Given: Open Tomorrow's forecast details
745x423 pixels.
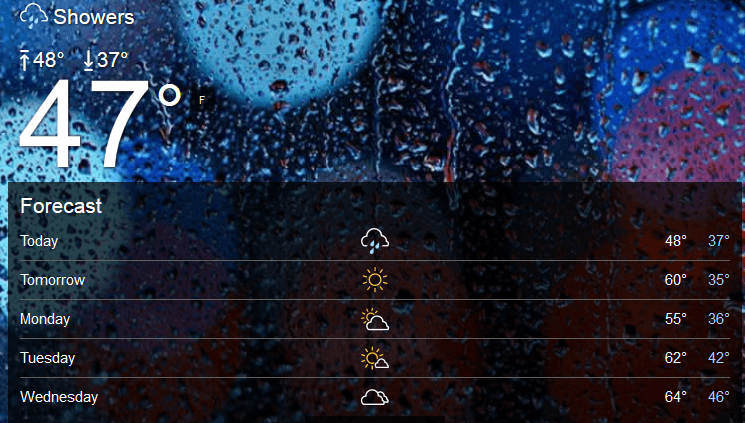Looking at the screenshot, I should coord(374,280).
